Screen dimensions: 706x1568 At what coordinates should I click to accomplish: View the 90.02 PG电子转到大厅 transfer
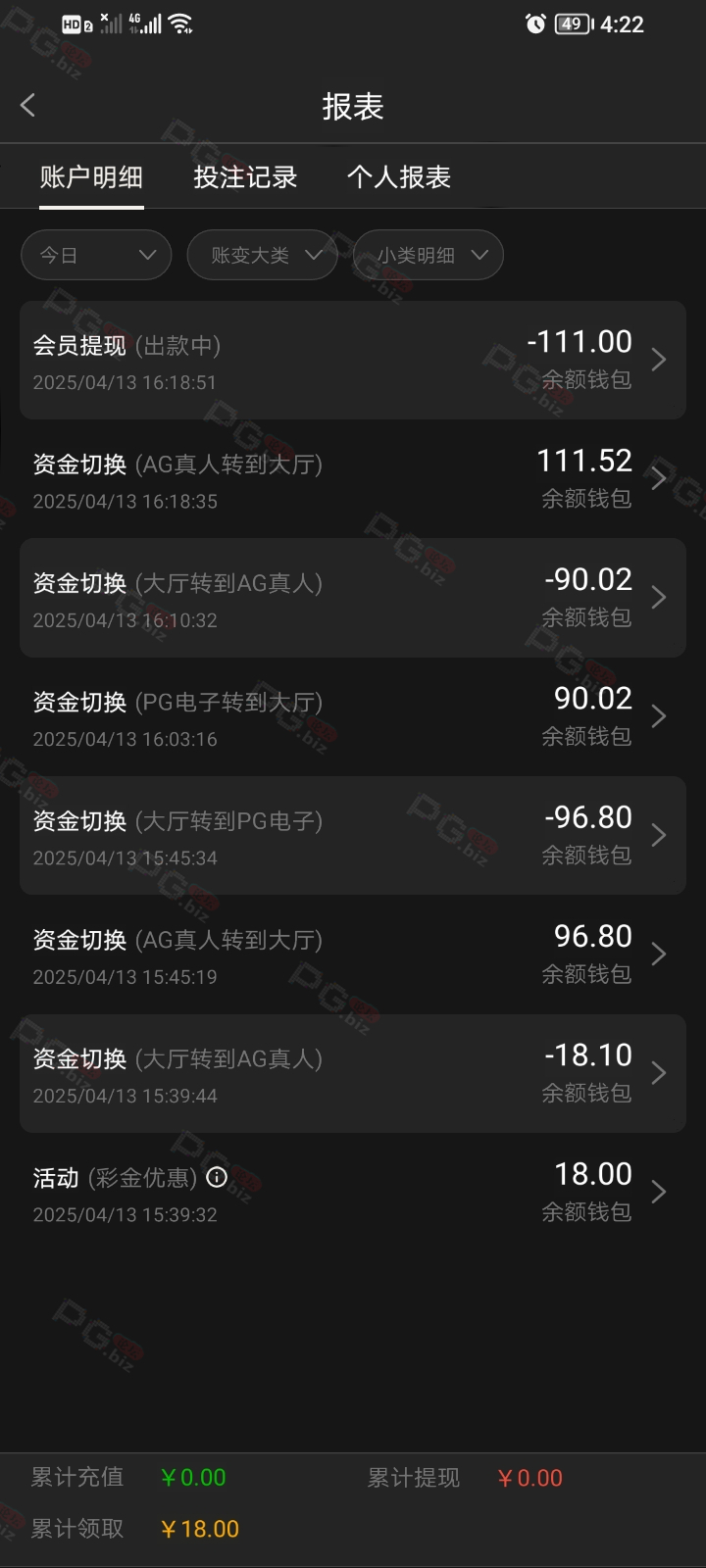click(353, 717)
